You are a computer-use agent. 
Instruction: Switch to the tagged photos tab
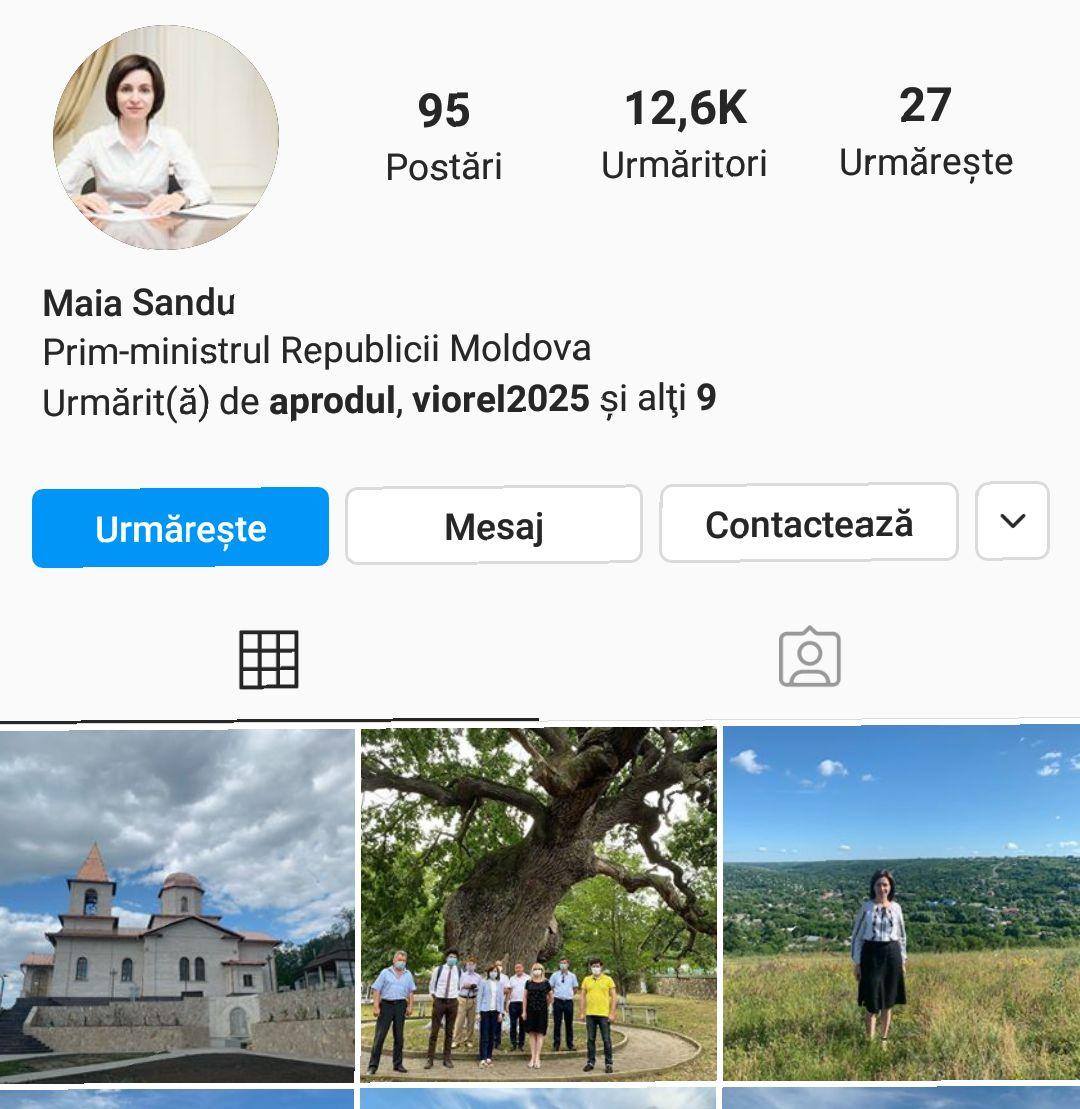[x=809, y=657]
